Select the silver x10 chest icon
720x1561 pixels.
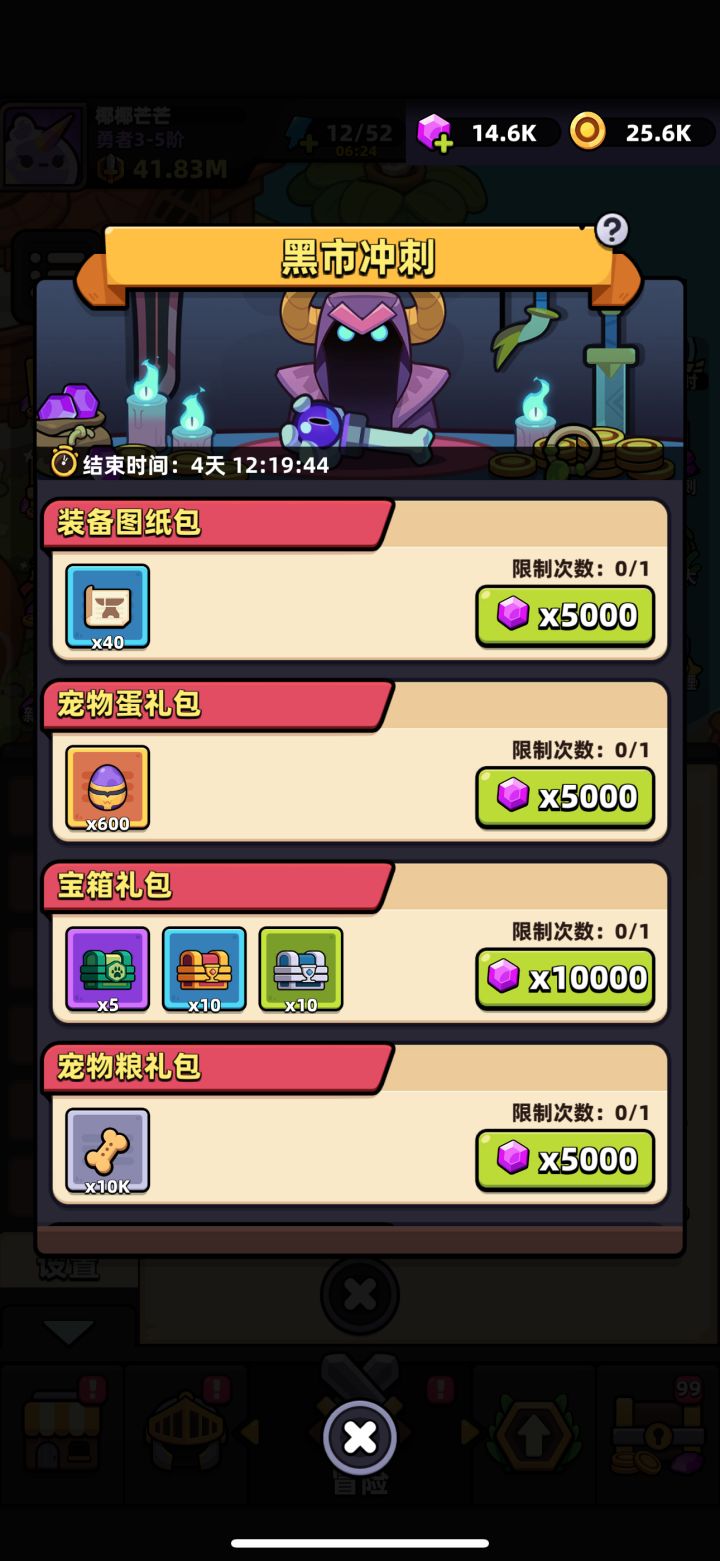(x=301, y=968)
